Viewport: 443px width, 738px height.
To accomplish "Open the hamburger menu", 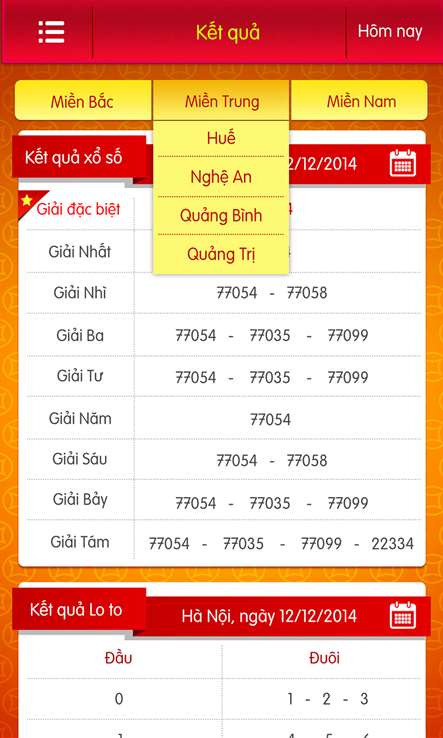I will pos(51,32).
